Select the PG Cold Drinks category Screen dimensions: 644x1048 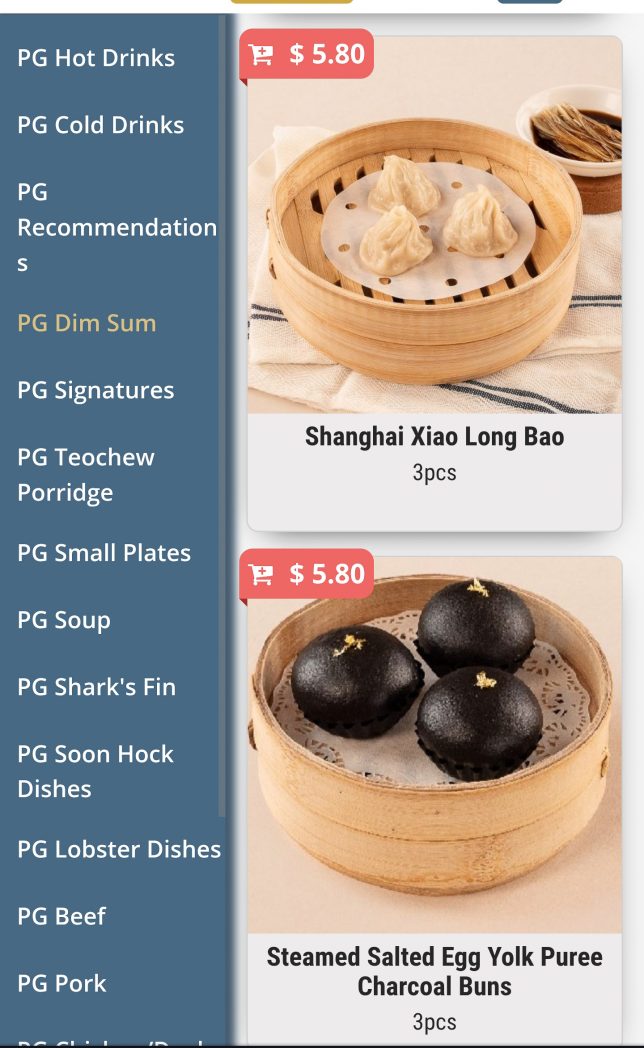[x=100, y=125]
